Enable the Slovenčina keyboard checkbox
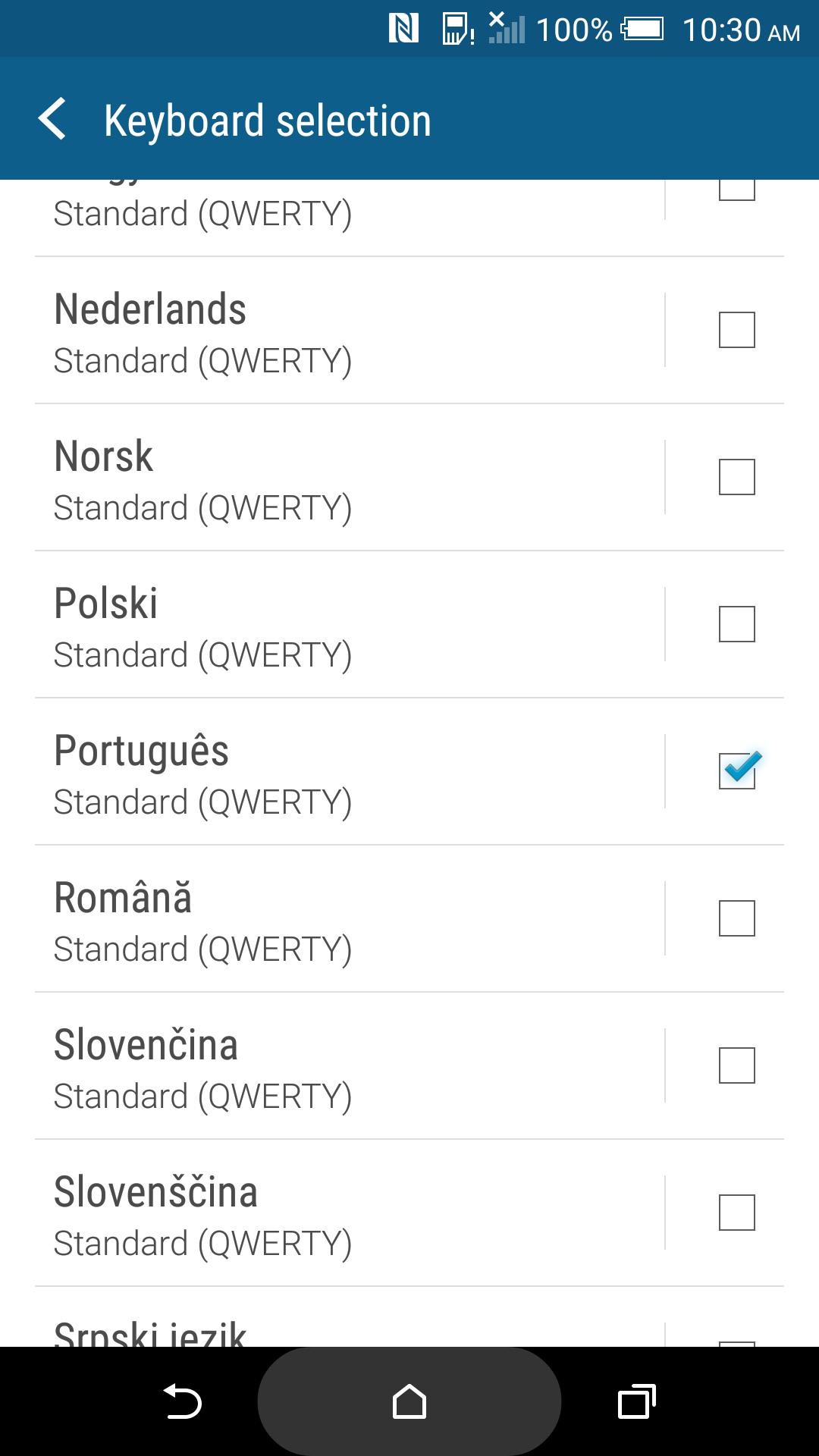 pyautogui.click(x=738, y=1066)
